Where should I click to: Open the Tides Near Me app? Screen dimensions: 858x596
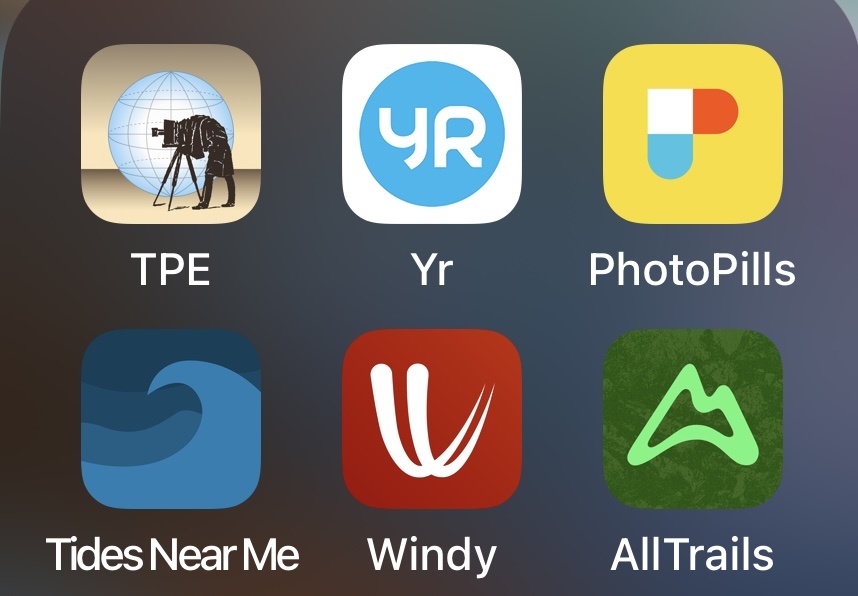click(x=171, y=420)
